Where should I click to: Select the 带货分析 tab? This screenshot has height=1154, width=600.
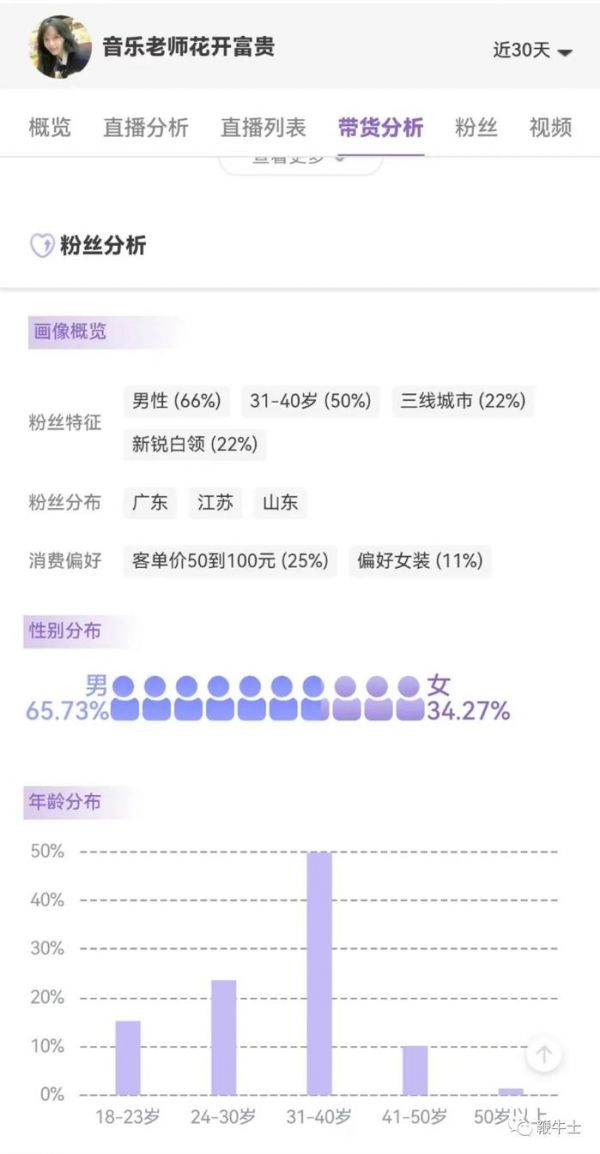pyautogui.click(x=381, y=127)
